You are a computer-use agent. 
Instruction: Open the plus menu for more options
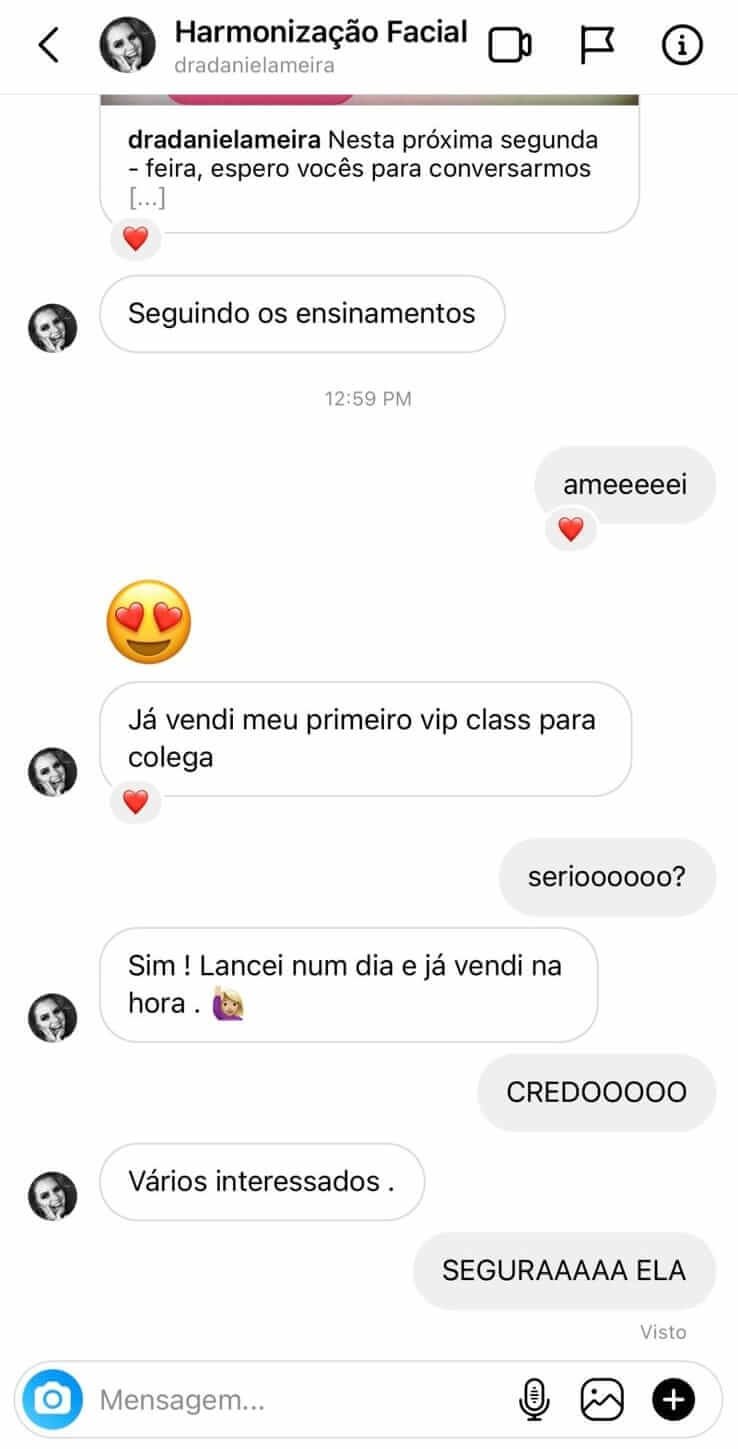click(x=673, y=1399)
